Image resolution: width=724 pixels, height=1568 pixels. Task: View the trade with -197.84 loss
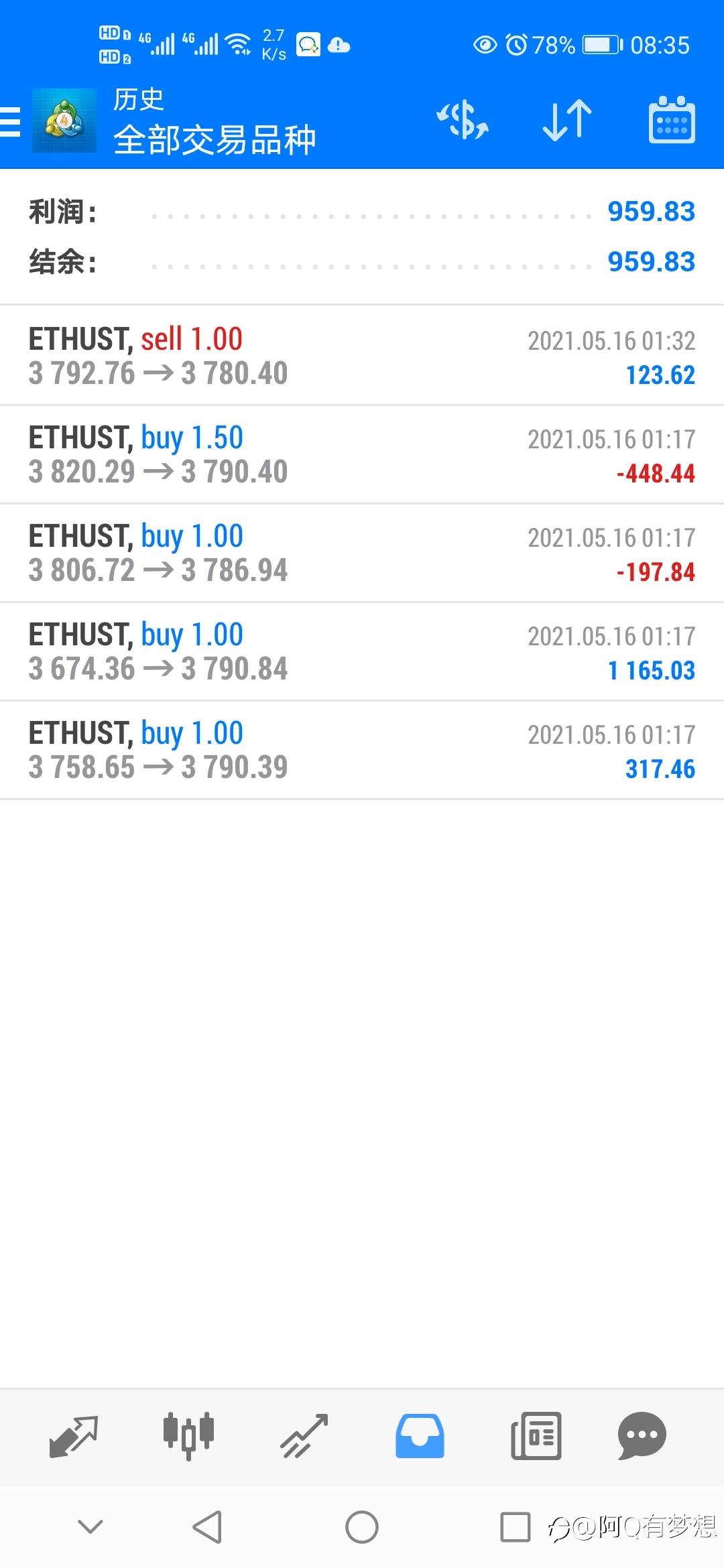tap(362, 553)
